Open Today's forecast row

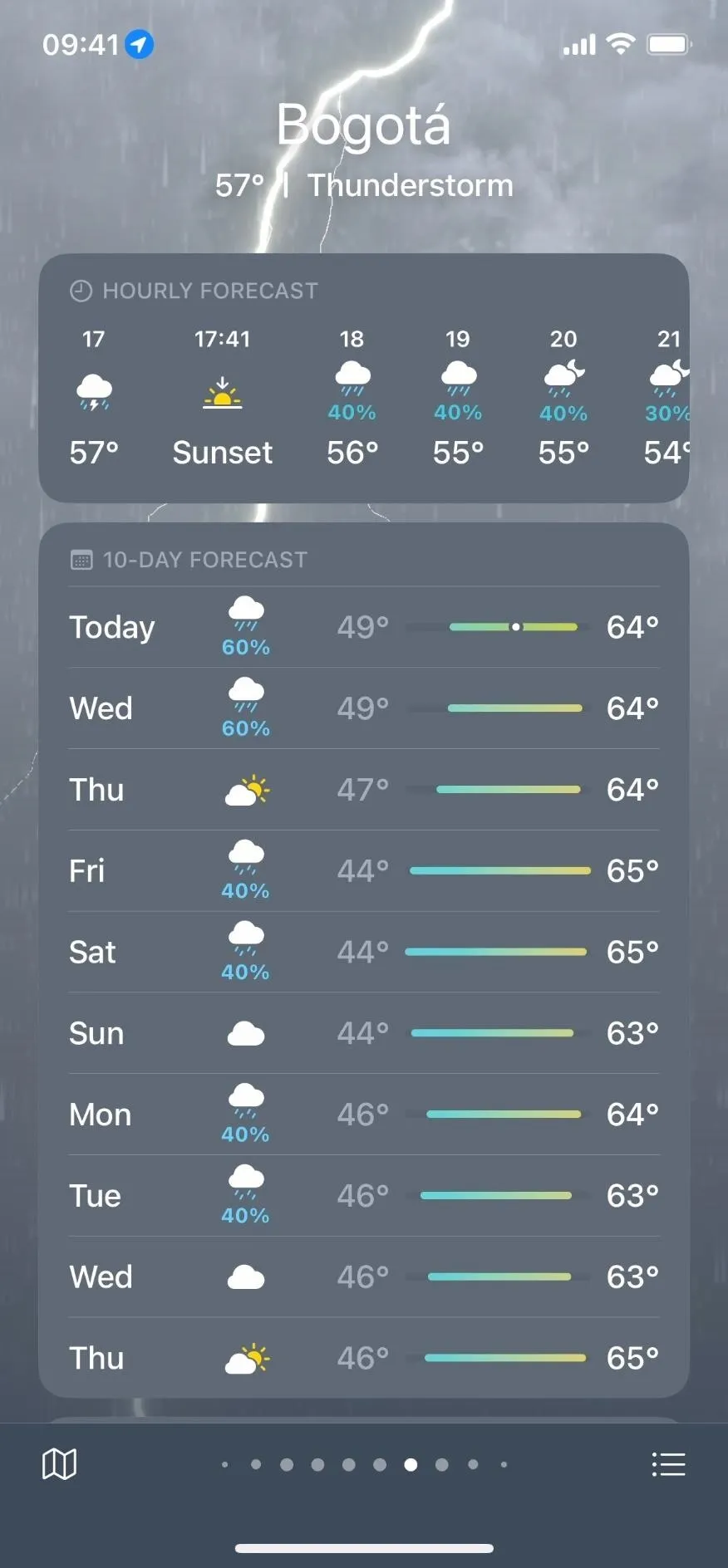[x=364, y=627]
